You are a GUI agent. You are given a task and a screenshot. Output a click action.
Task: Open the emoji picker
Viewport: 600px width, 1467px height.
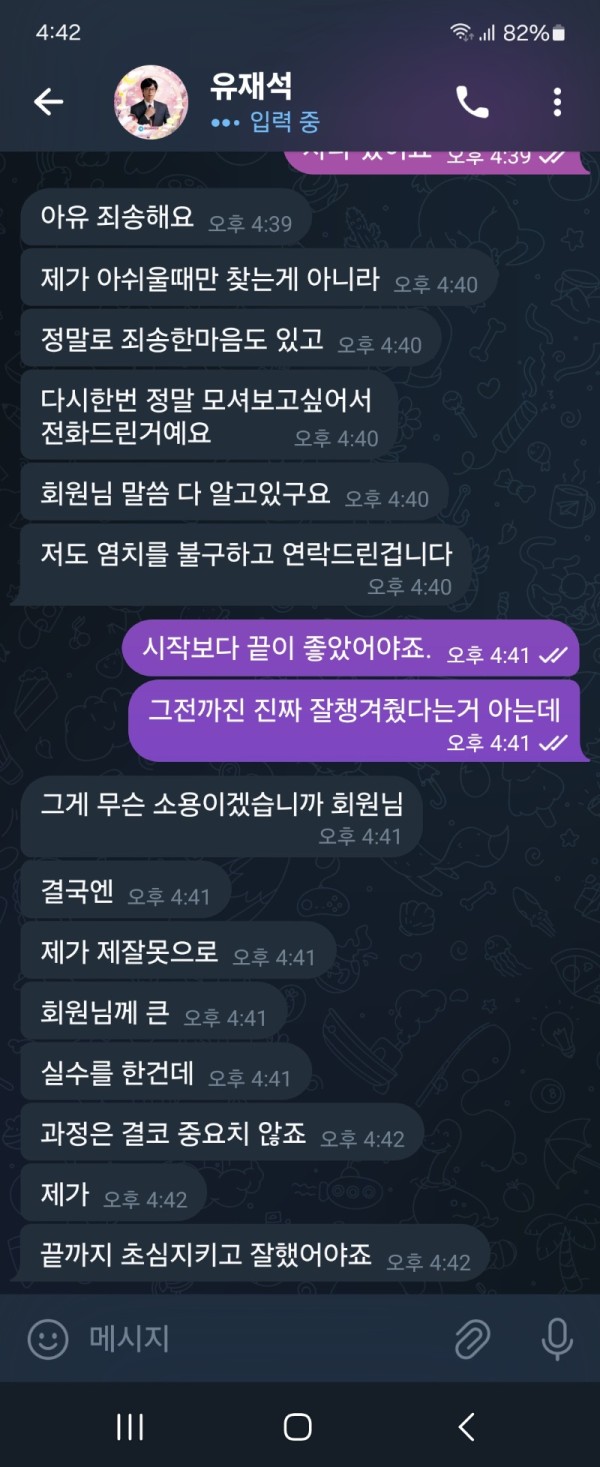(x=47, y=1339)
